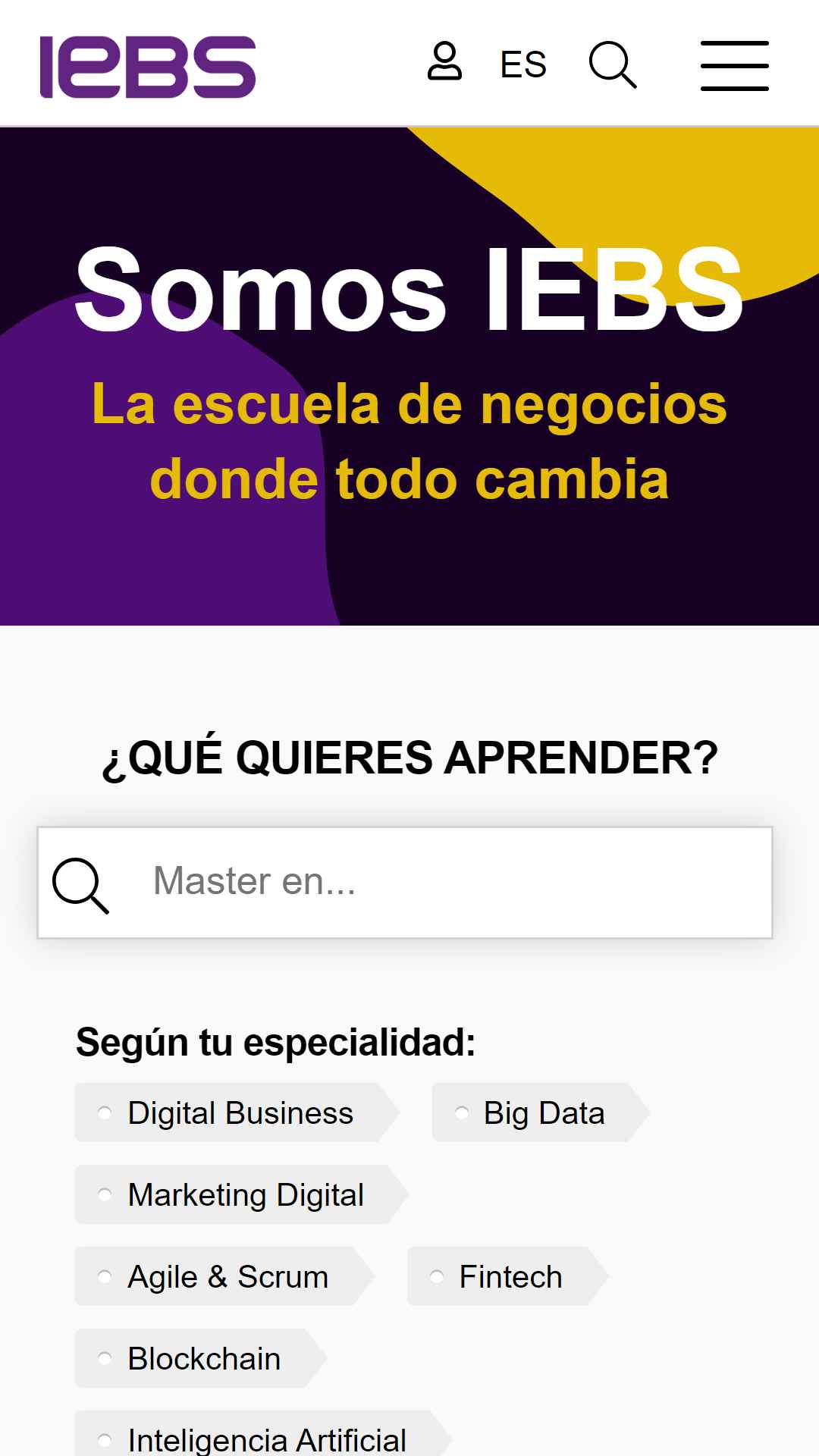This screenshot has height=1456, width=819.
Task: Choose the Big Data specialty
Action: tap(540, 1112)
